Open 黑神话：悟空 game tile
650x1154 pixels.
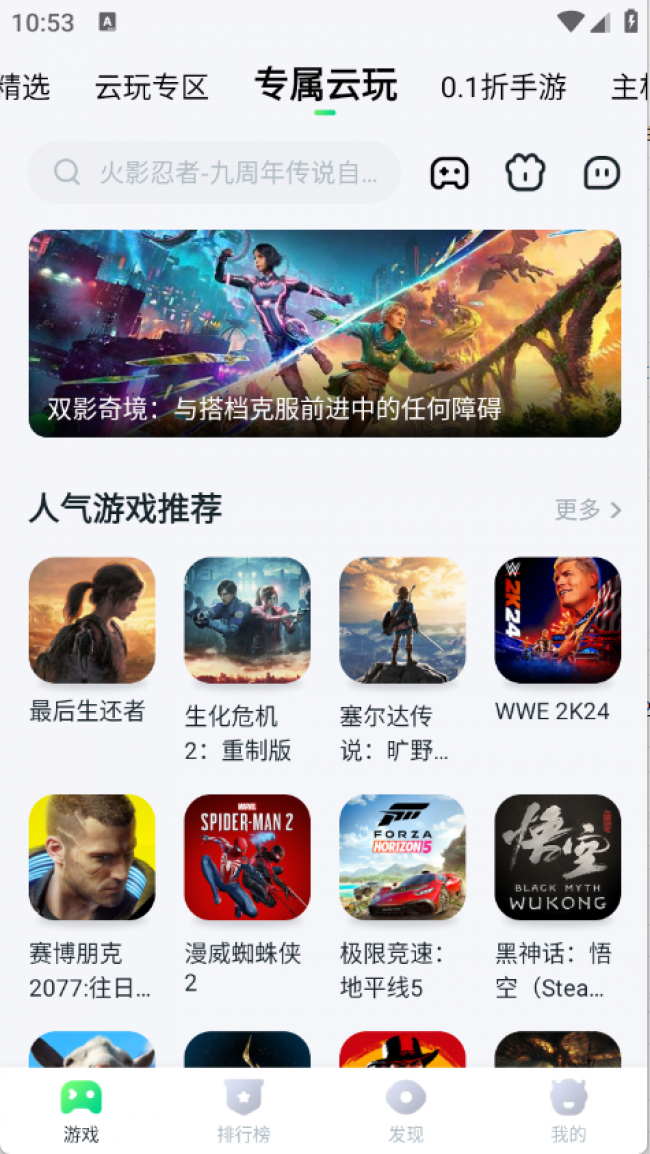(557, 857)
